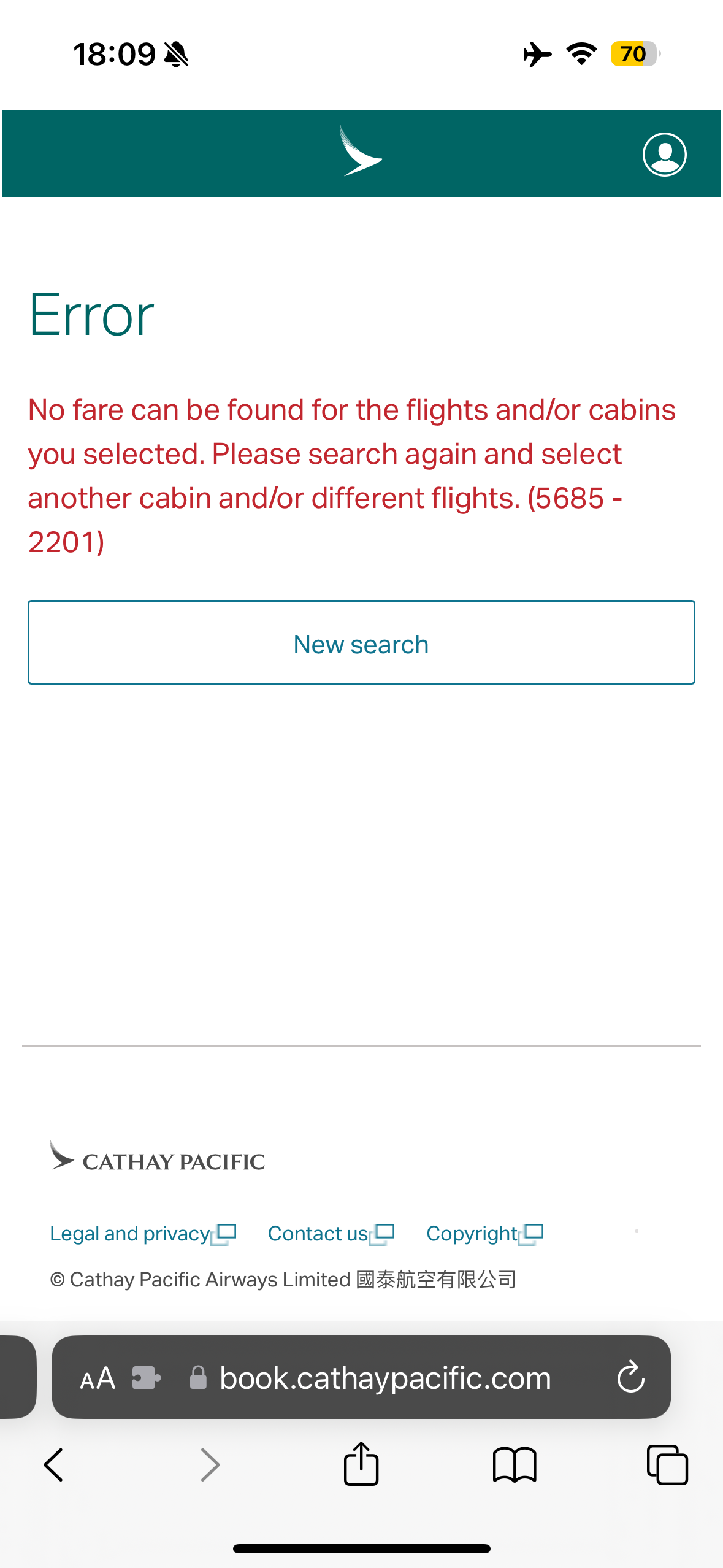Open the AA reader and text size menu

click(x=98, y=1378)
